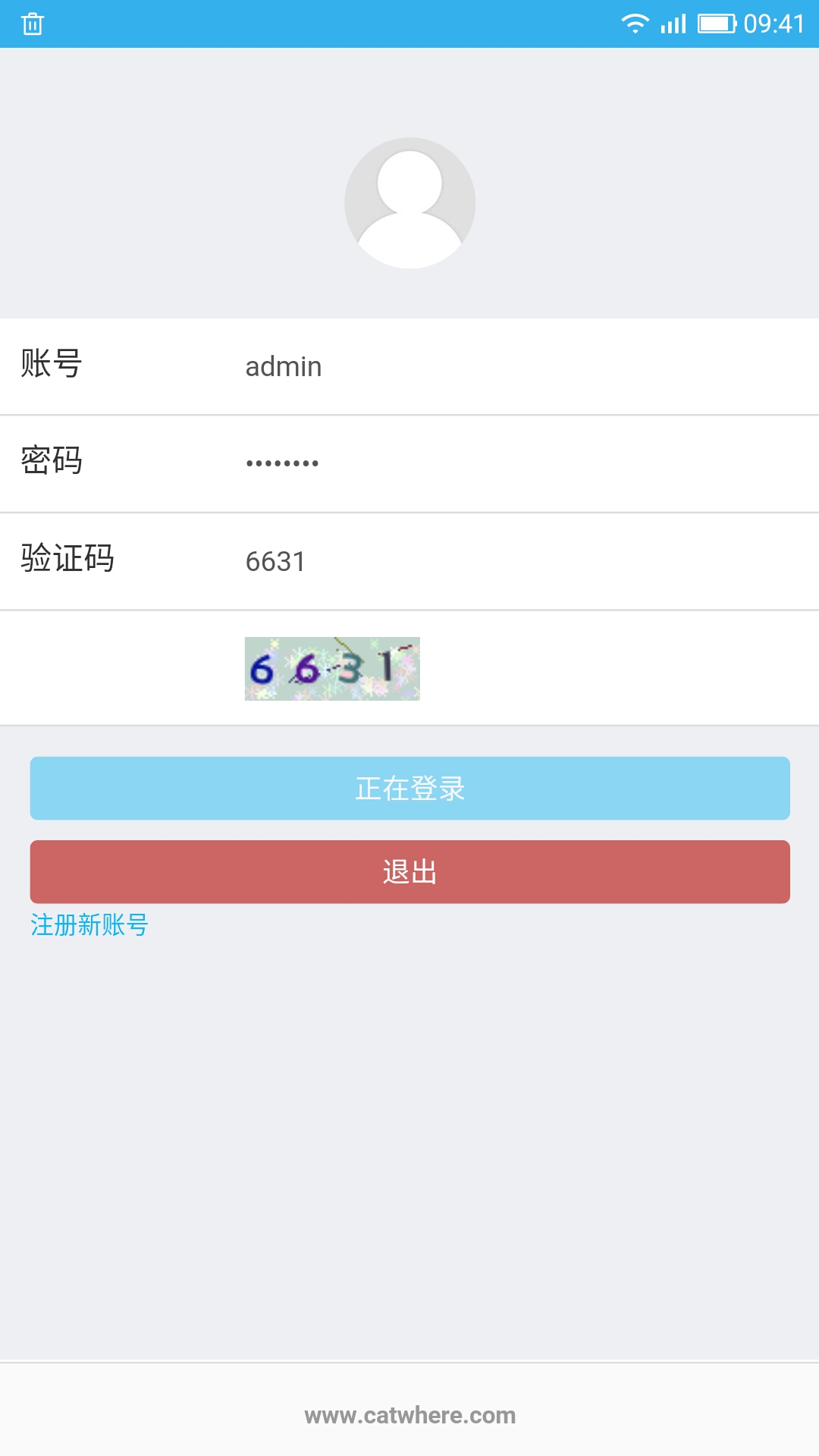Refresh the captcha image

point(332,669)
